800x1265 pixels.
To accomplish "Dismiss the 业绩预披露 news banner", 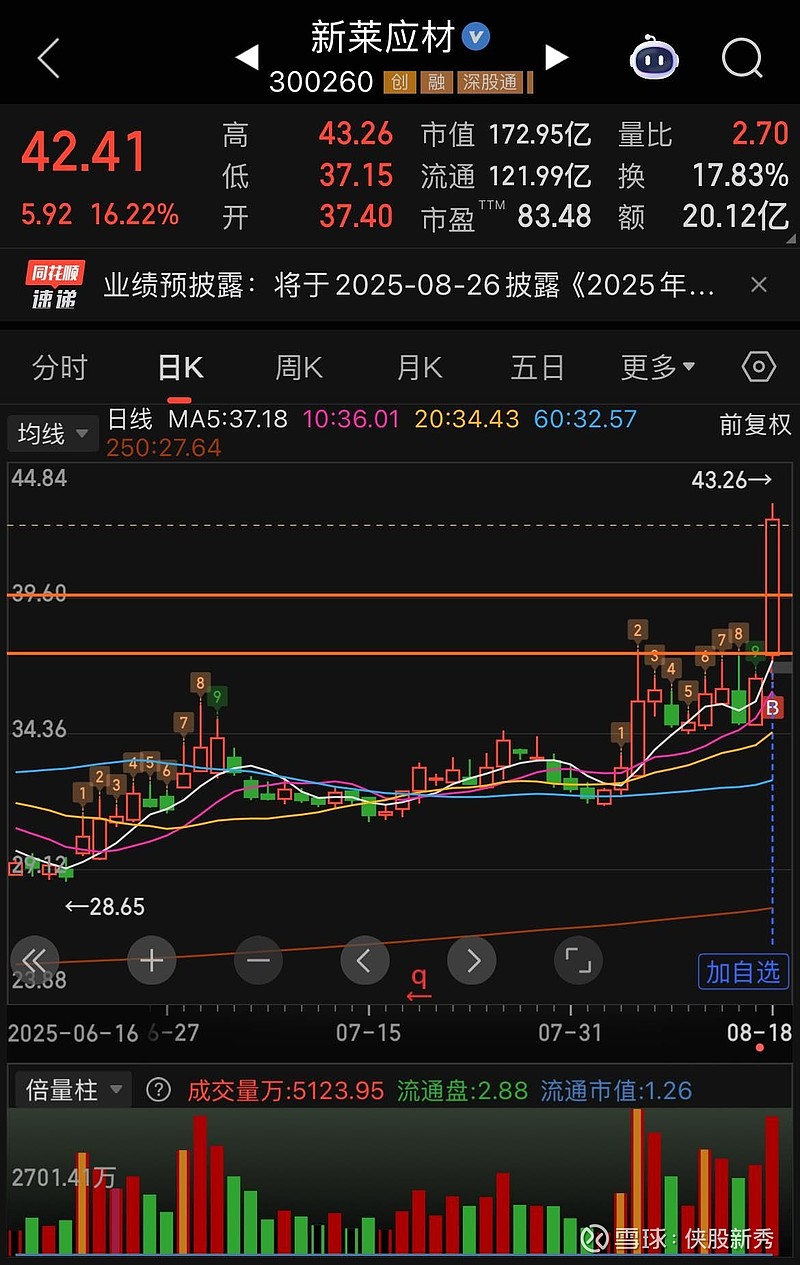I will pyautogui.click(x=759, y=286).
